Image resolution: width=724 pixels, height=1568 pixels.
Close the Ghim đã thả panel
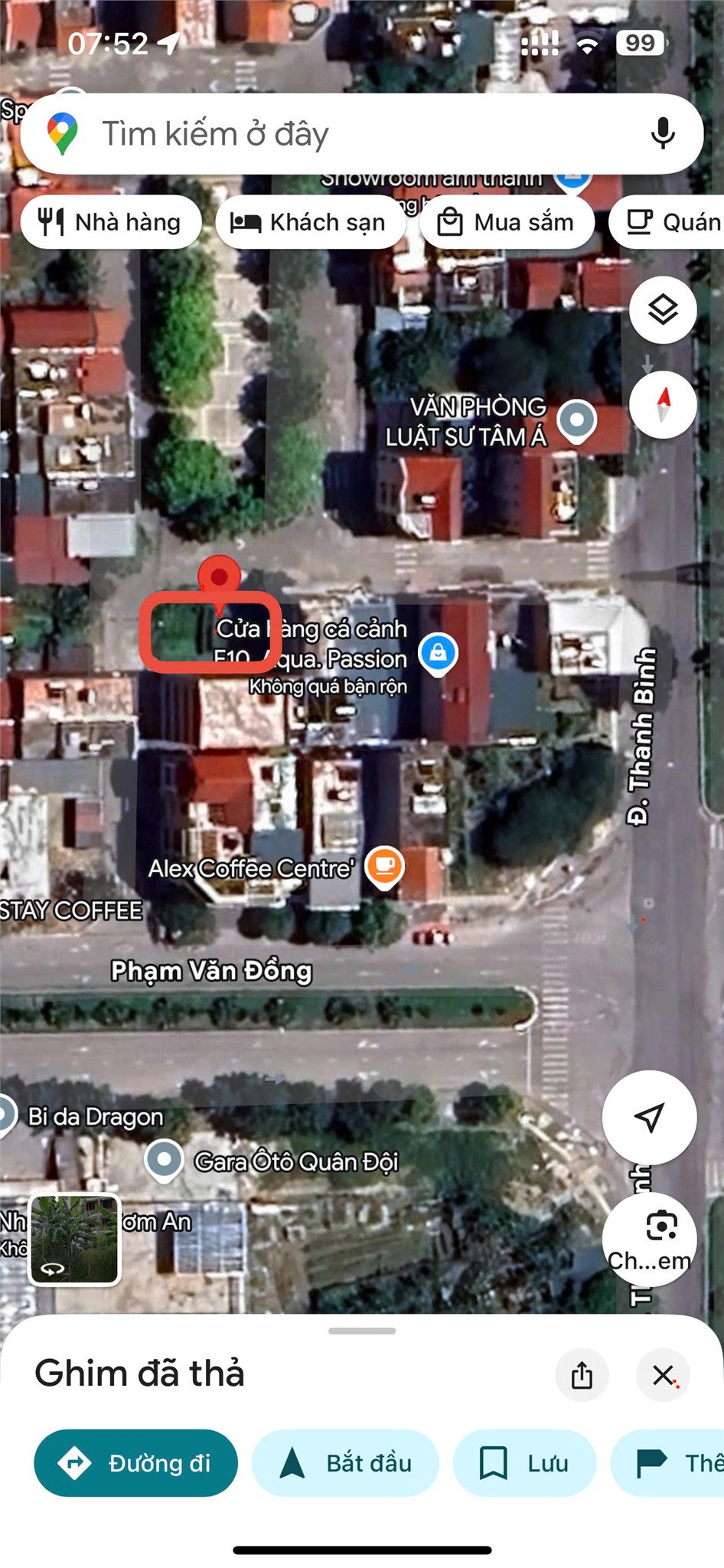coord(663,1375)
